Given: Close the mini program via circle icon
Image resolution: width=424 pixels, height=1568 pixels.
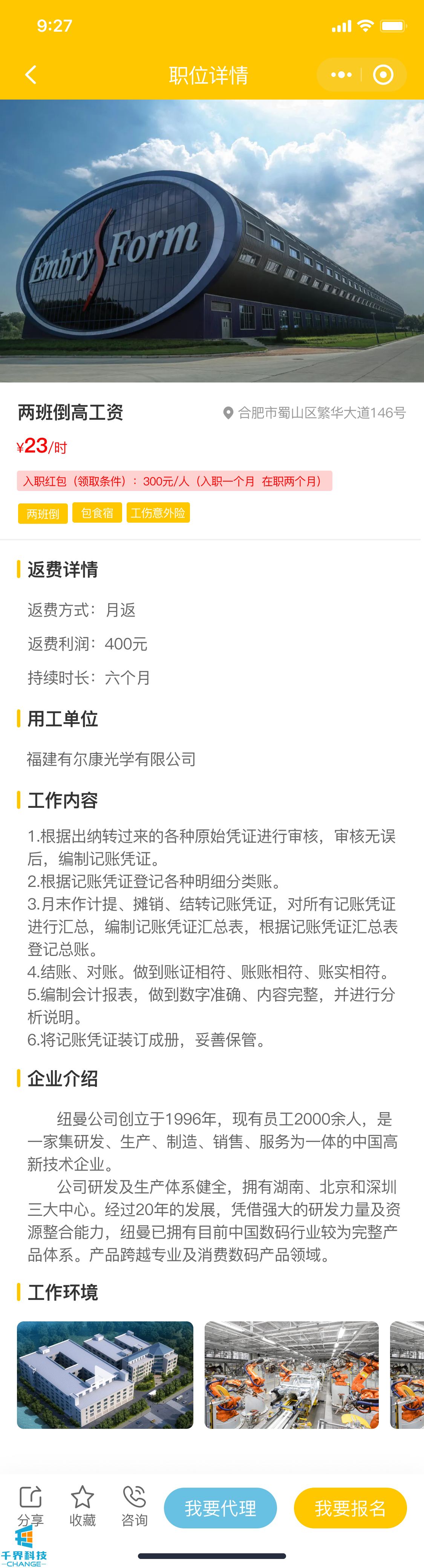Looking at the screenshot, I should click(x=383, y=75).
